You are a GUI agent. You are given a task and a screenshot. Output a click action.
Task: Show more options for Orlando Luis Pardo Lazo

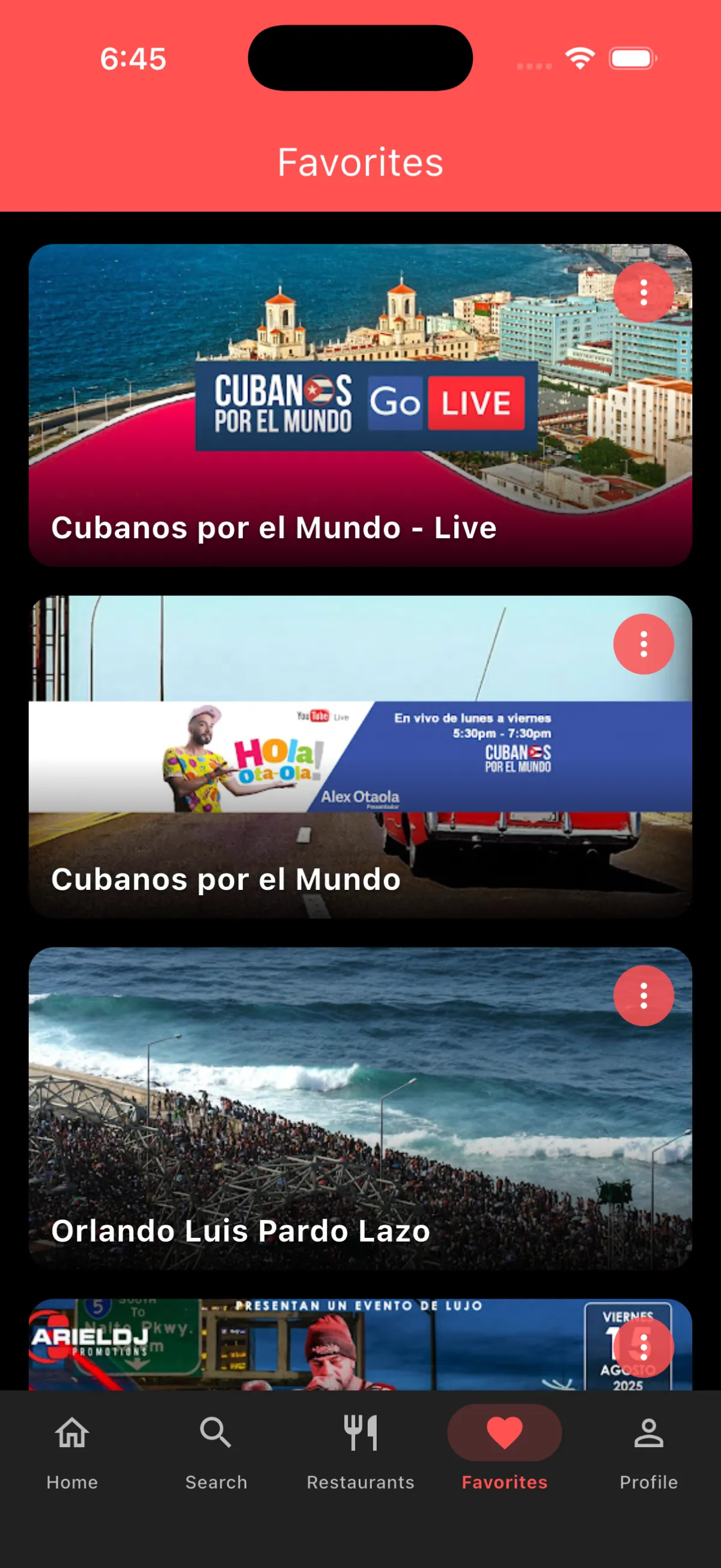click(x=643, y=995)
